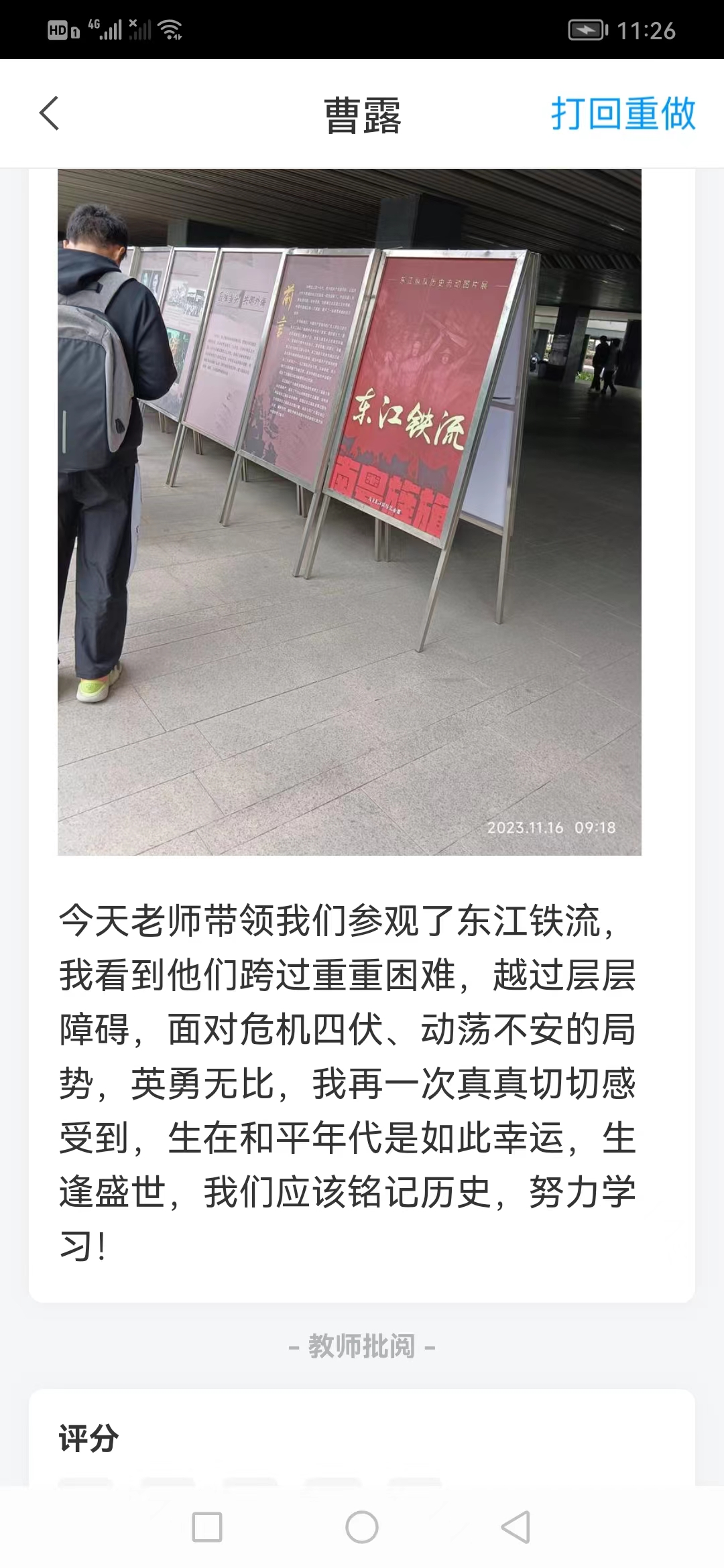Tap the system home button
Viewport: 724px width, 1568px height.
[x=362, y=1527]
